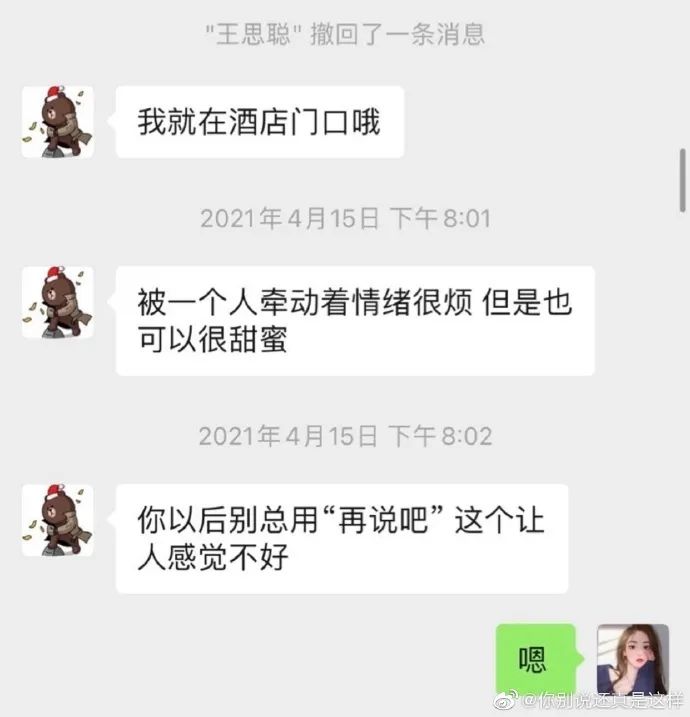
Task: Open my own avatar beside the 嗯 reply
Action: pyautogui.click(x=632, y=658)
